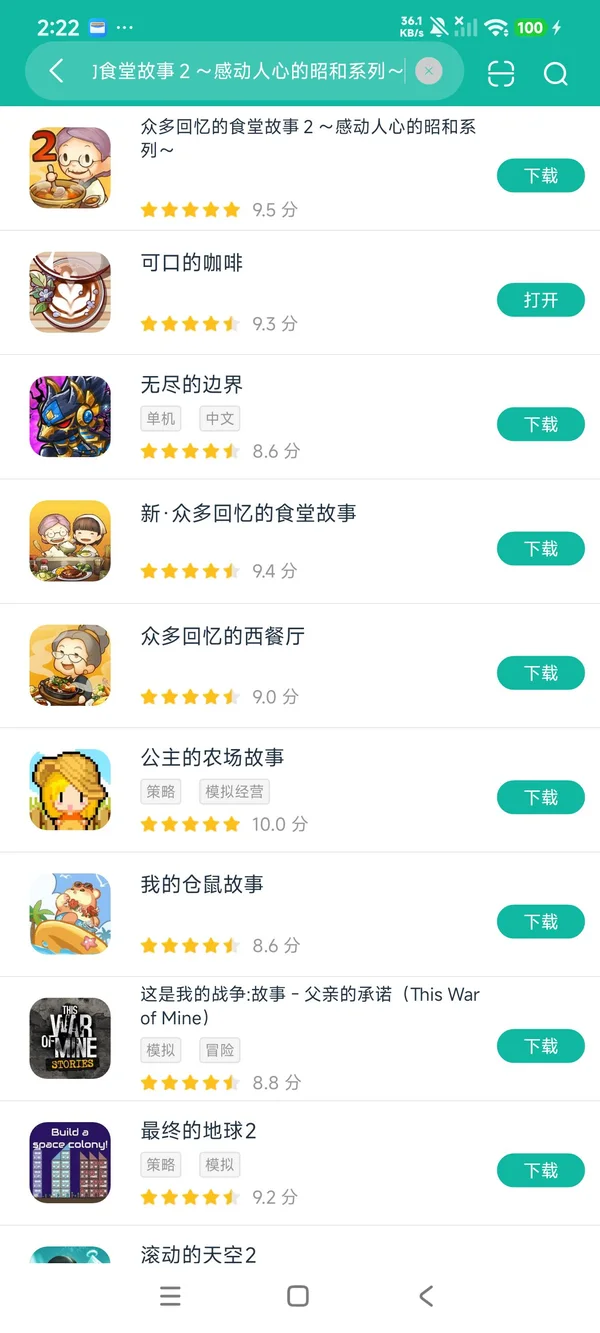Launch 可口的咖啡 with the 打开 button
The image size is (600, 1333).
540,300
